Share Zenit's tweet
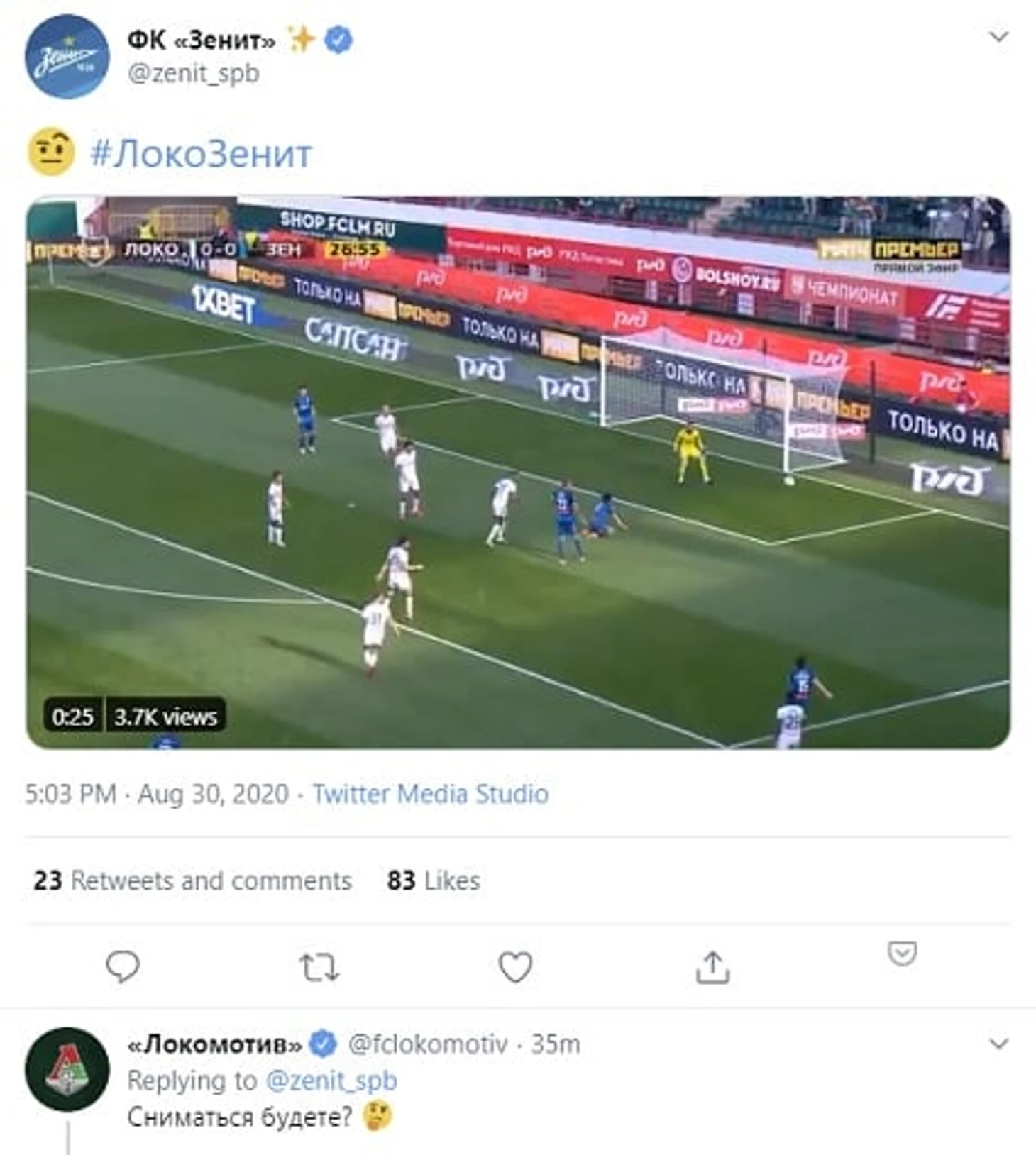The width and height of the screenshot is (1036, 1155). tap(712, 967)
